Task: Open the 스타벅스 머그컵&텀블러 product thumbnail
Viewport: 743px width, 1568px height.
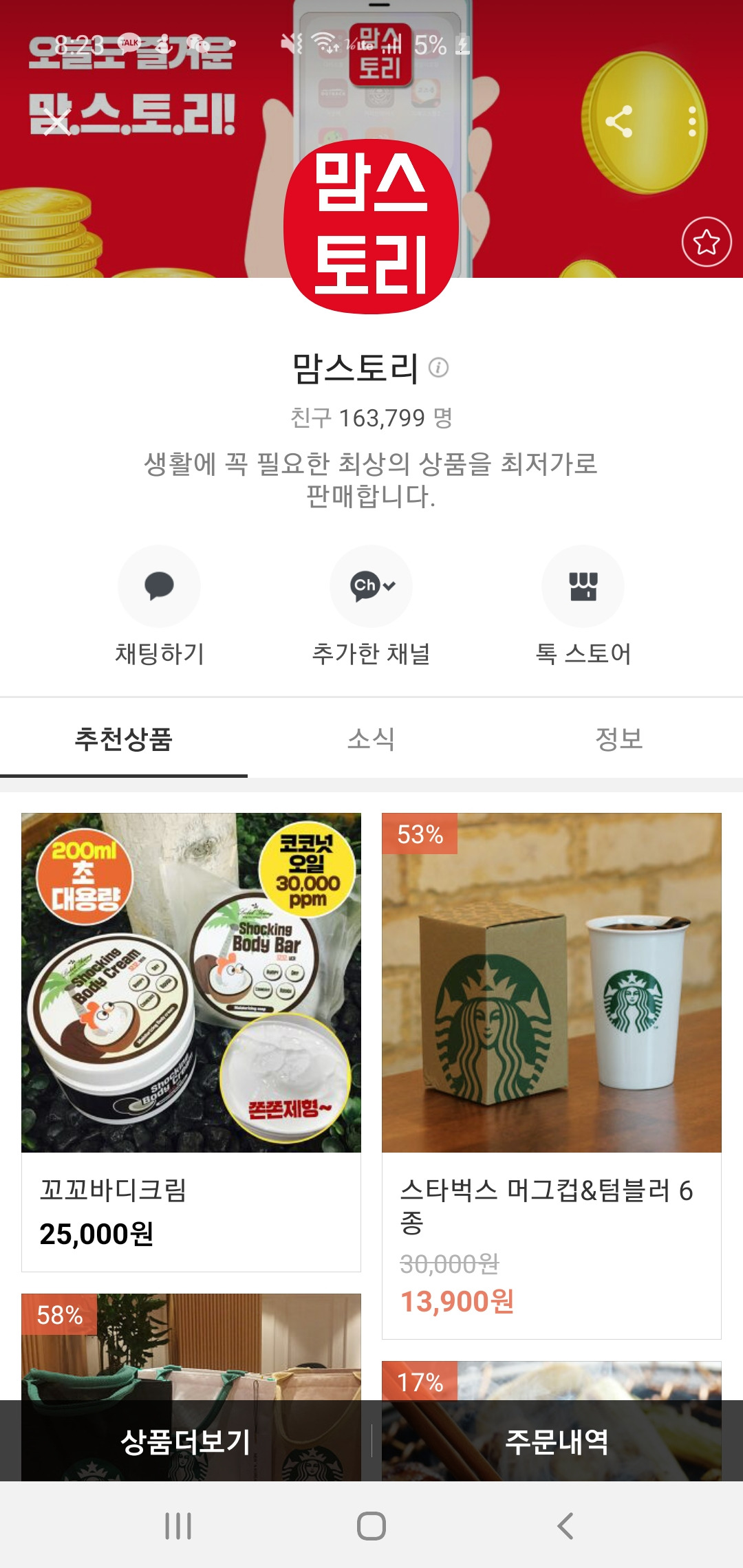Action: tap(549, 990)
